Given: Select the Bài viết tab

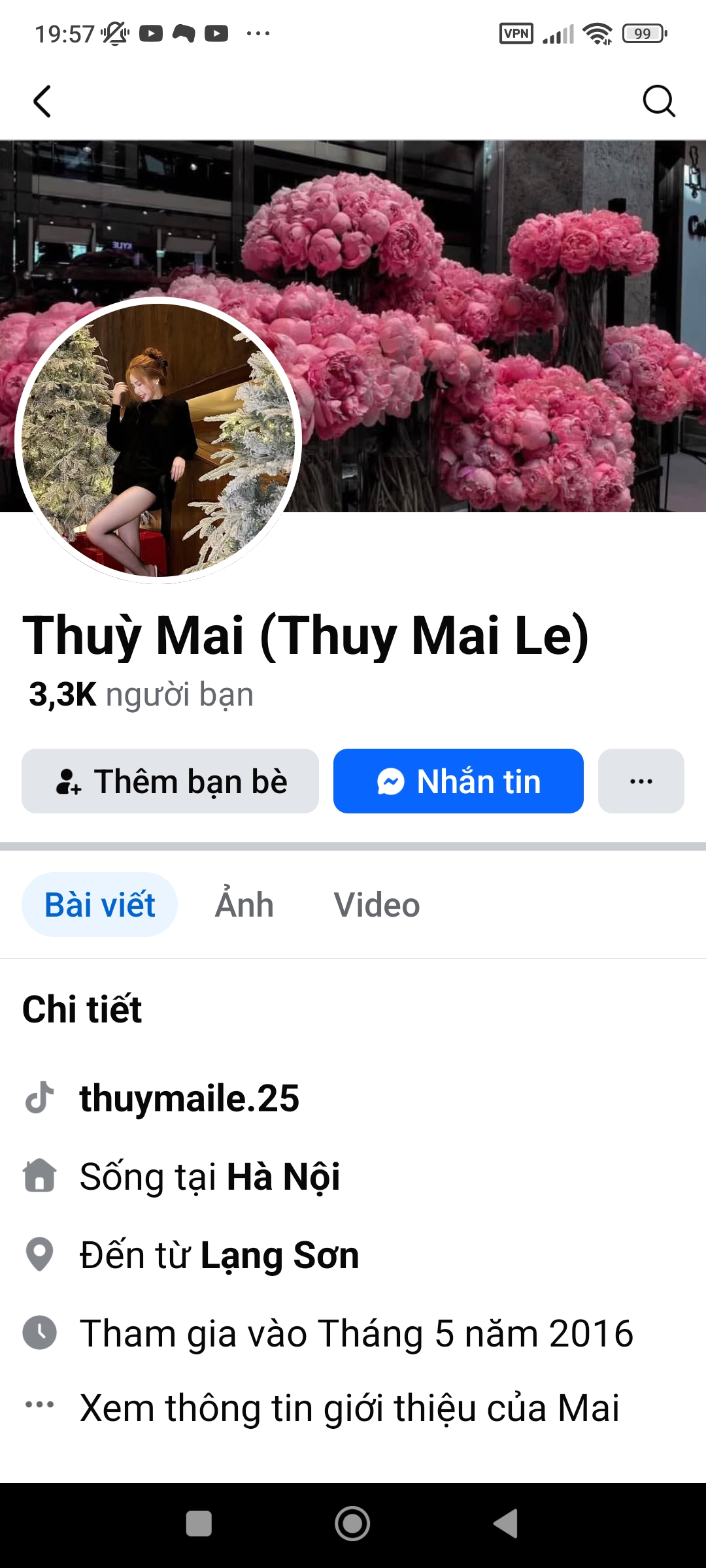Looking at the screenshot, I should [x=99, y=905].
